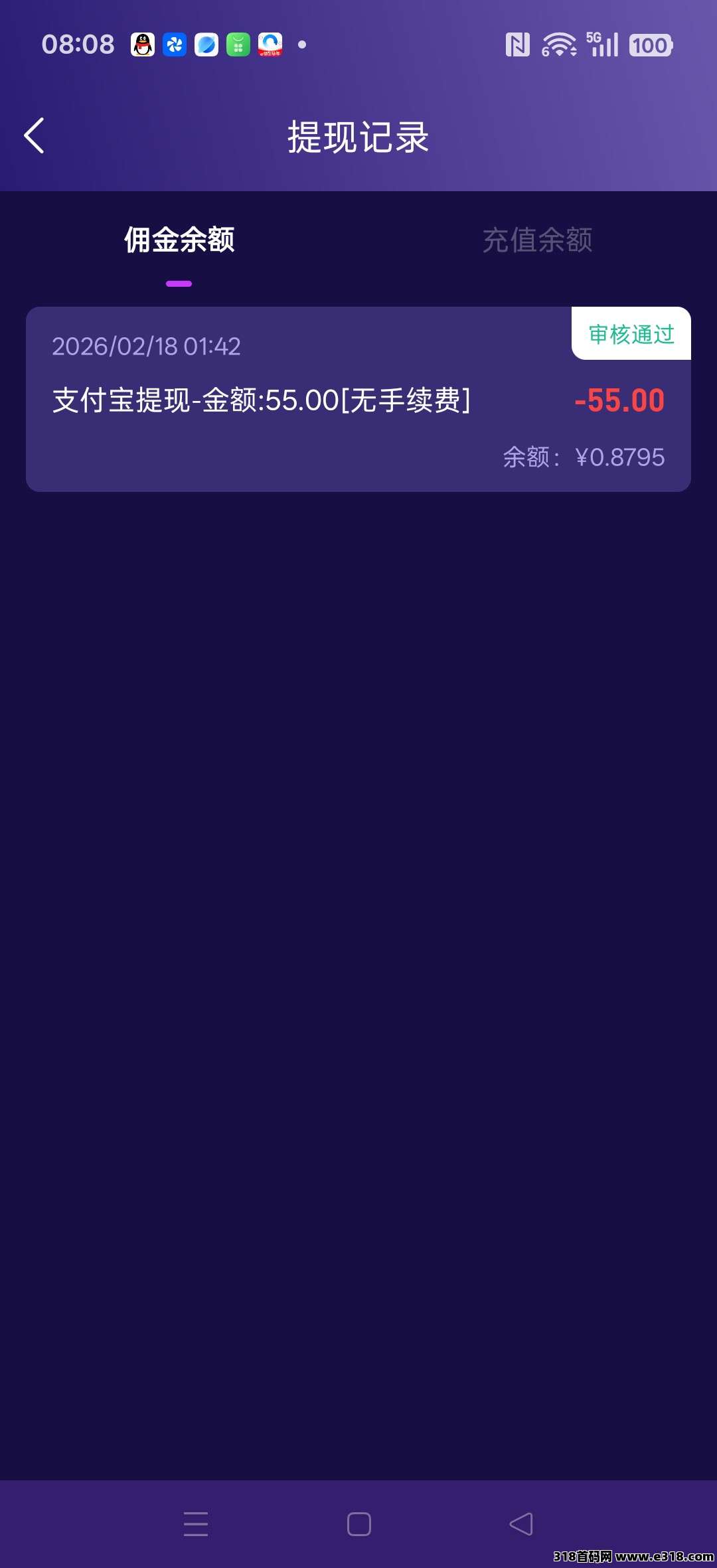Select the 佣金余额 tab
Screen dimensions: 717x1568
[179, 240]
